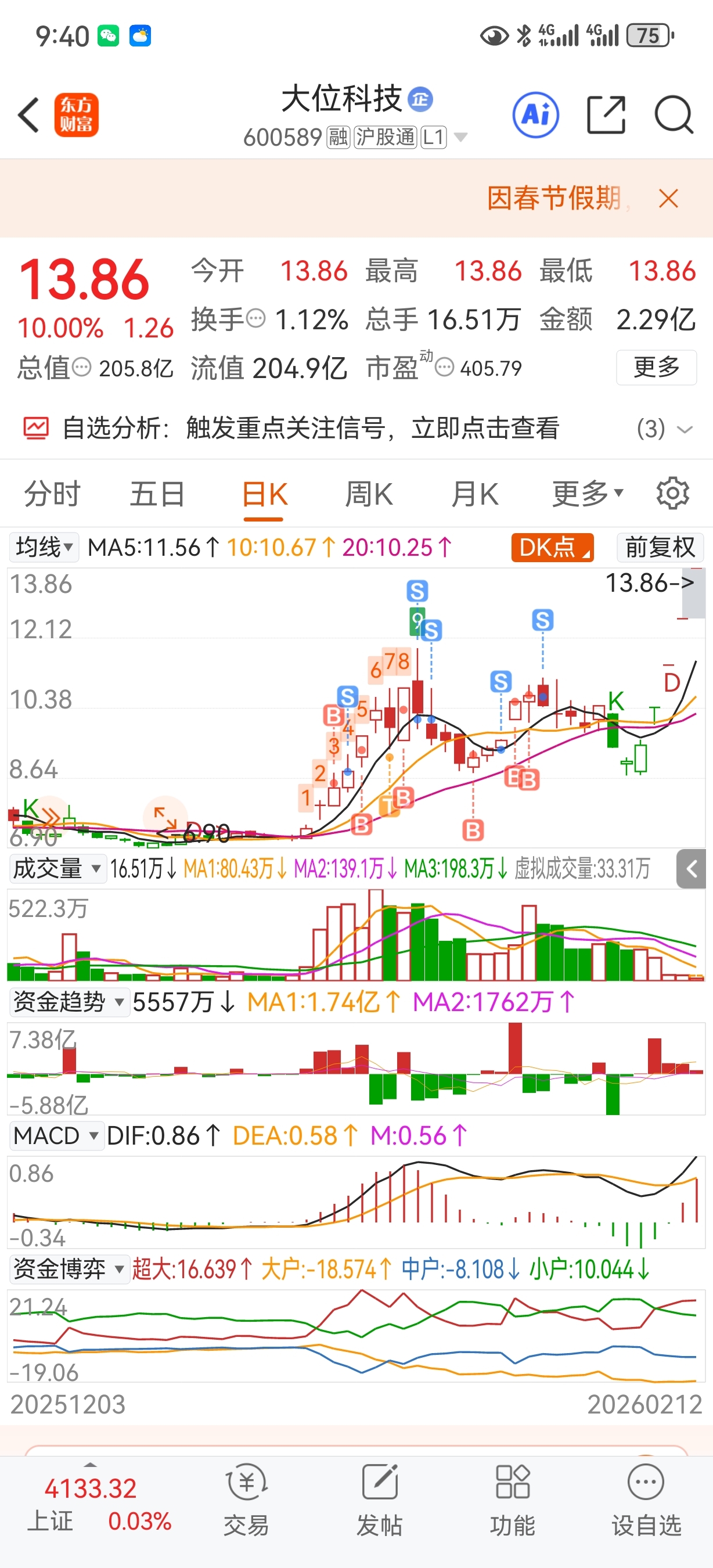Share this stock page
This screenshot has width=713, height=1568.
(x=606, y=114)
